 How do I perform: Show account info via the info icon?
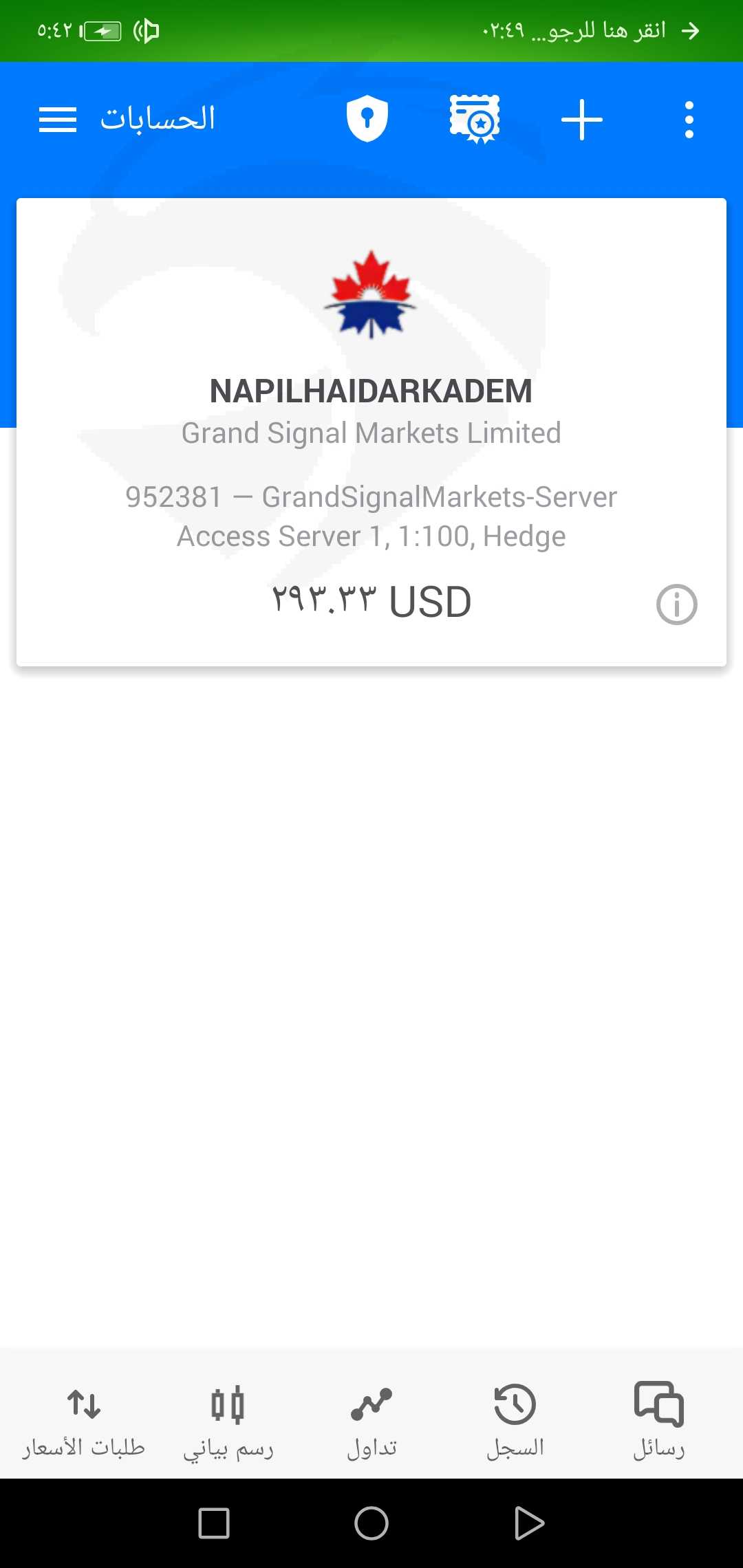coord(677,605)
